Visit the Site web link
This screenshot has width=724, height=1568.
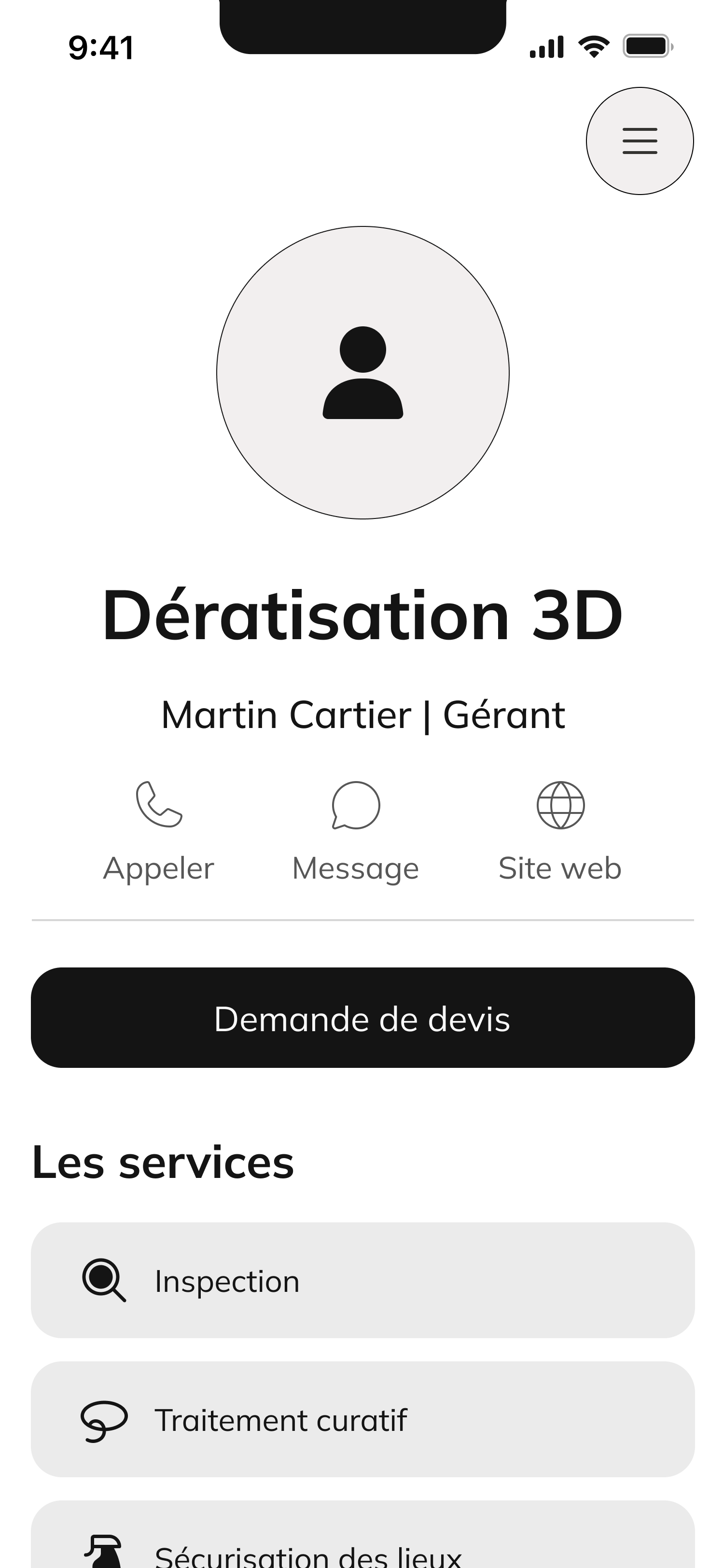coord(560,831)
